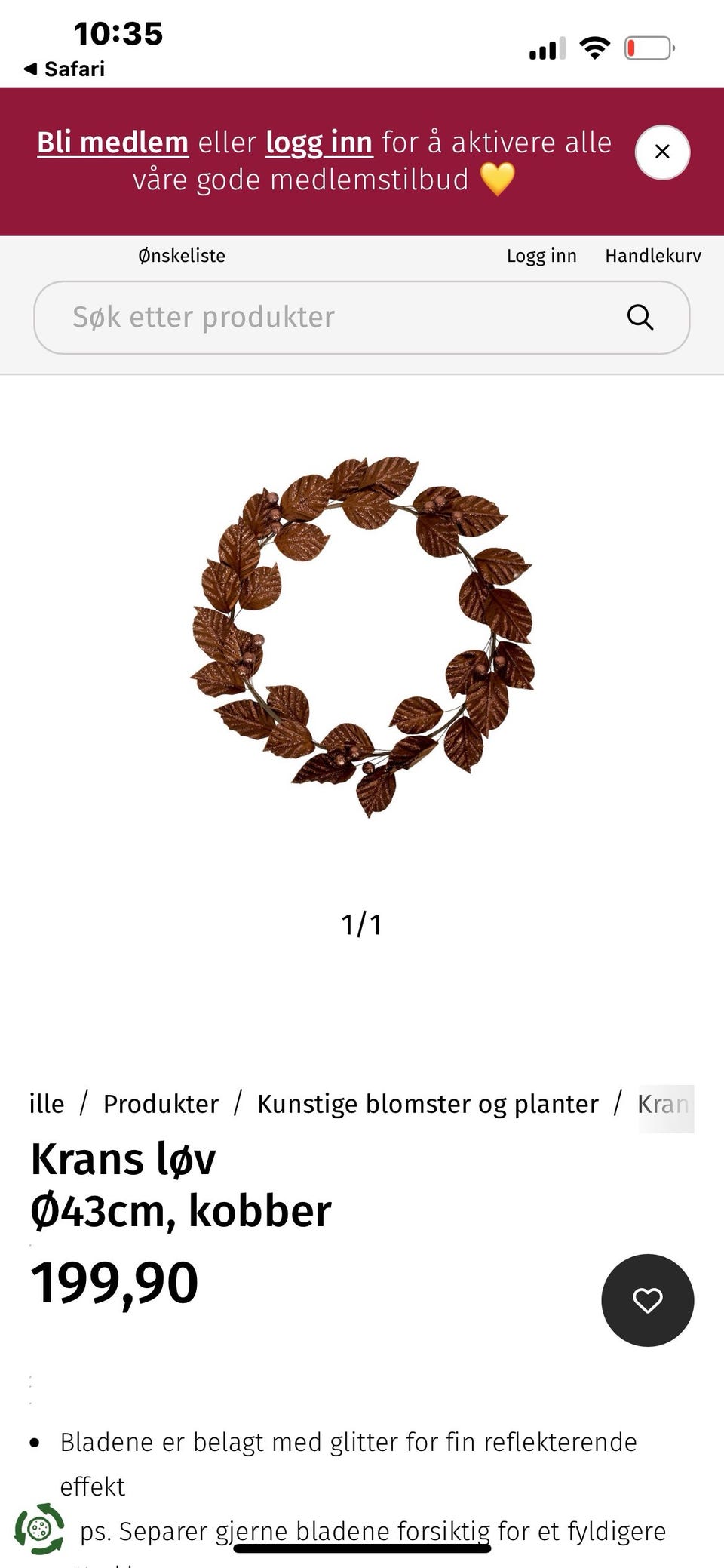Screen dimensions: 724x1568
Task: Open the Kunstige blomster og planter breadcrumb
Action: pos(427,1103)
